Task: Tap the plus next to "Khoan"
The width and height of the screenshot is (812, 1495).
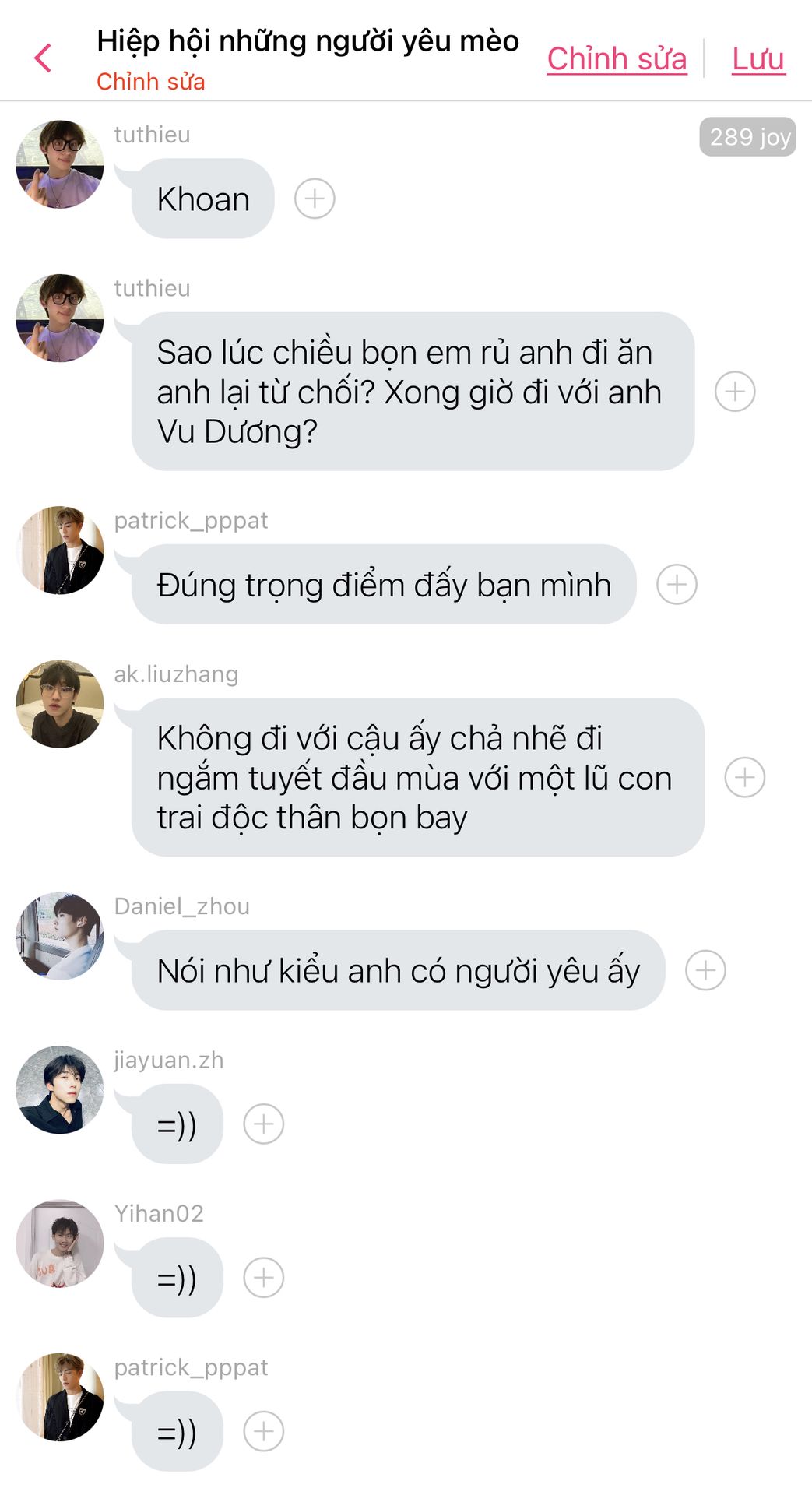Action: (315, 199)
